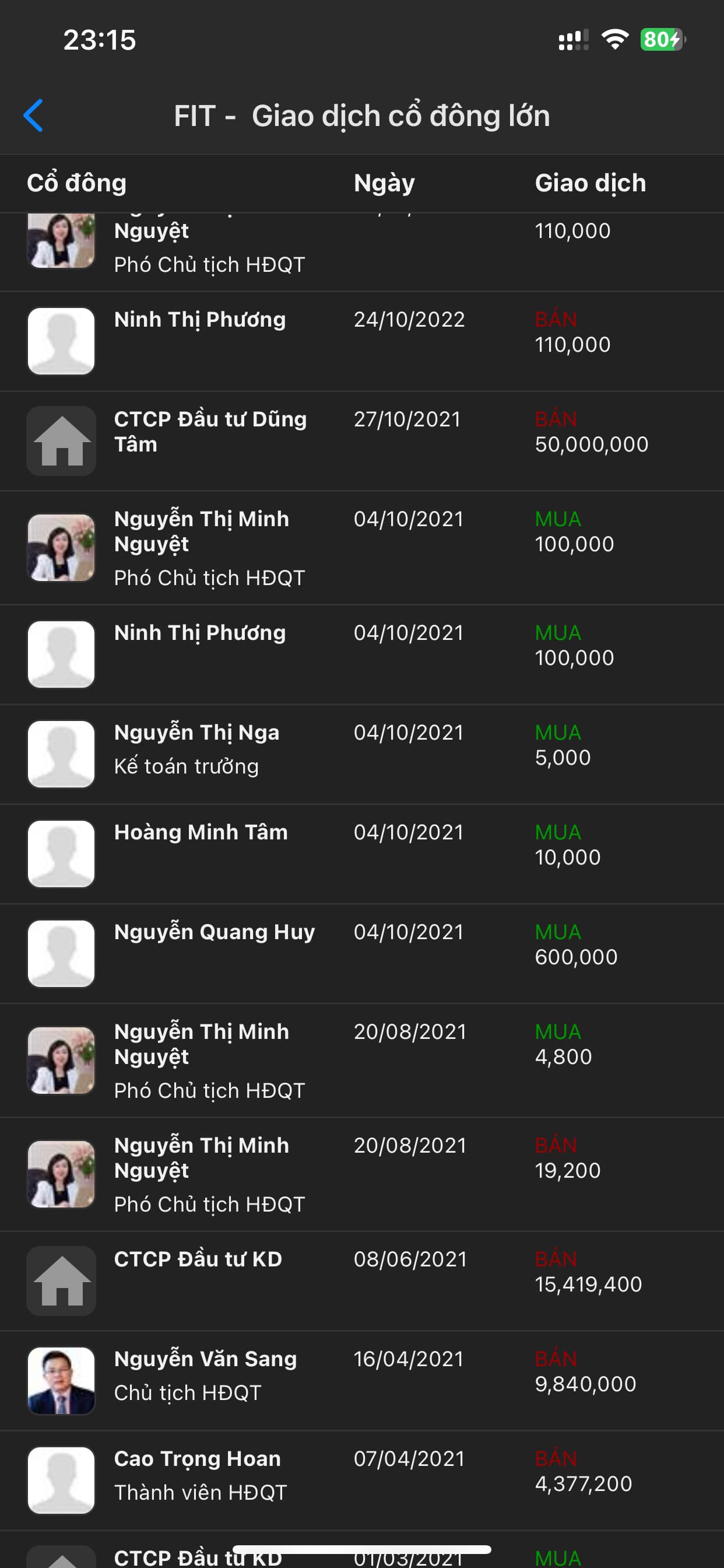This screenshot has height=1568, width=724.
Task: View the Nguyễn Thị Nga transaction
Action: (361, 754)
